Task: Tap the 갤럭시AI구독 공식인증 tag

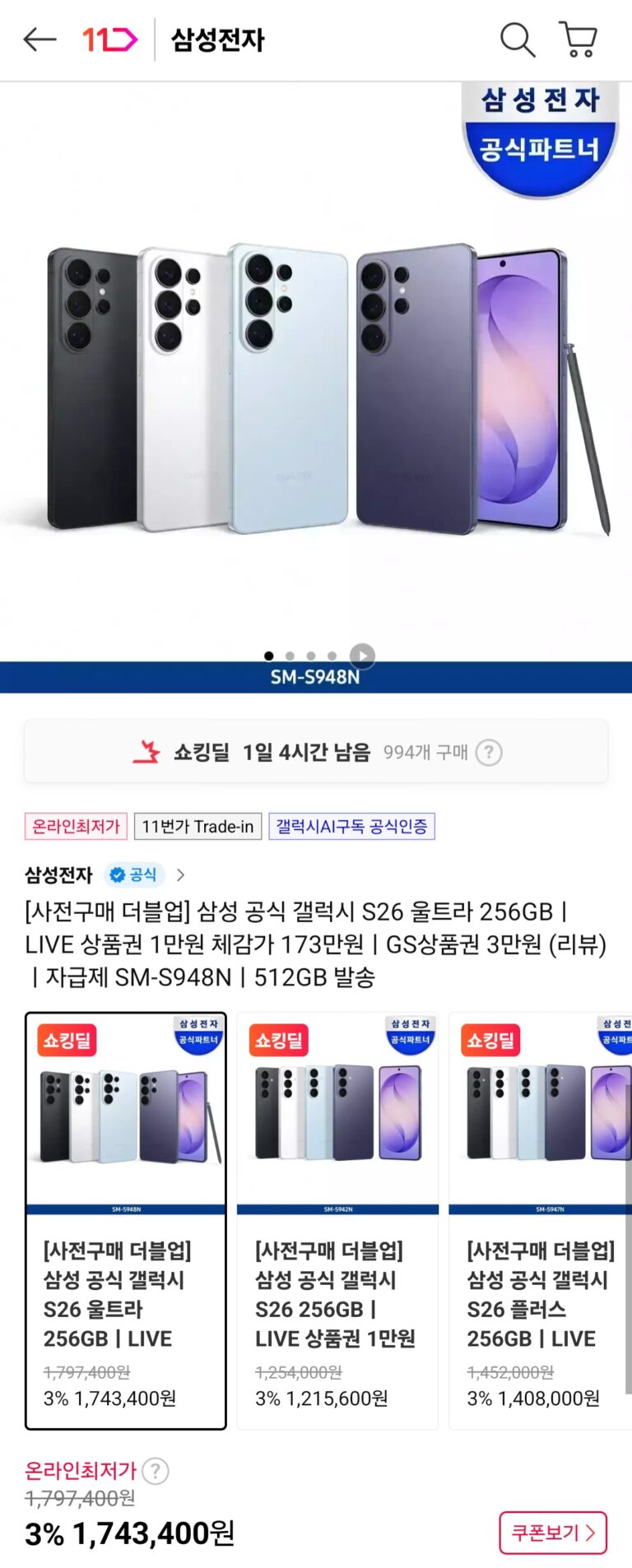Action: tap(351, 826)
